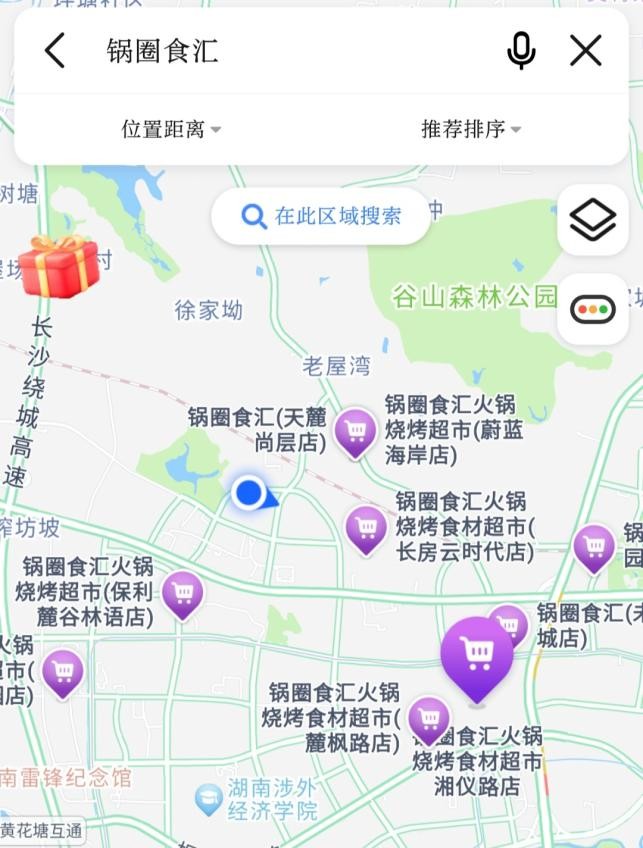This screenshot has height=848, width=643.
Task: Tap the blue current location marker
Action: pos(247,493)
